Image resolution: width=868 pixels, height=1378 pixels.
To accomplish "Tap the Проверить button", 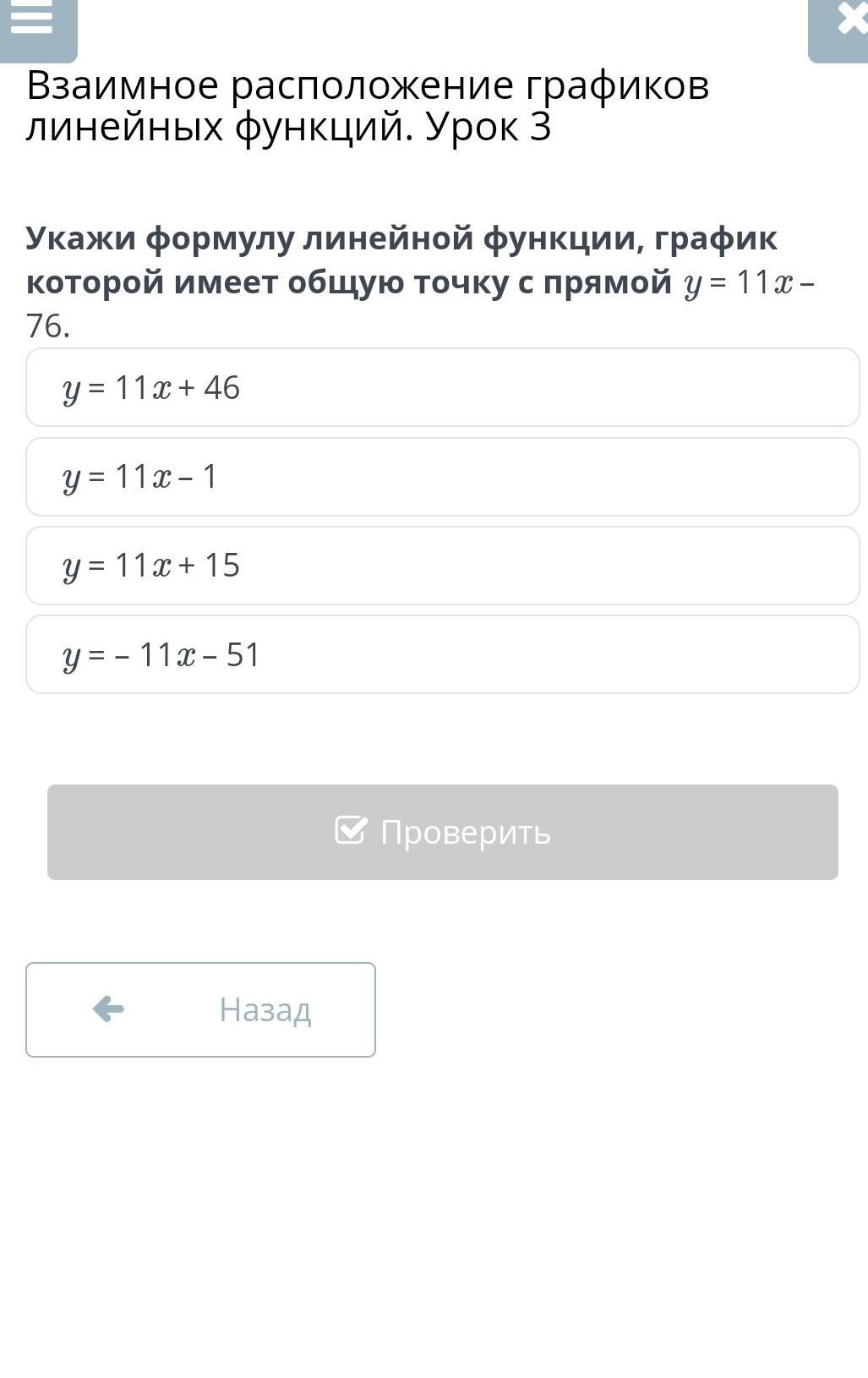I will (442, 832).
